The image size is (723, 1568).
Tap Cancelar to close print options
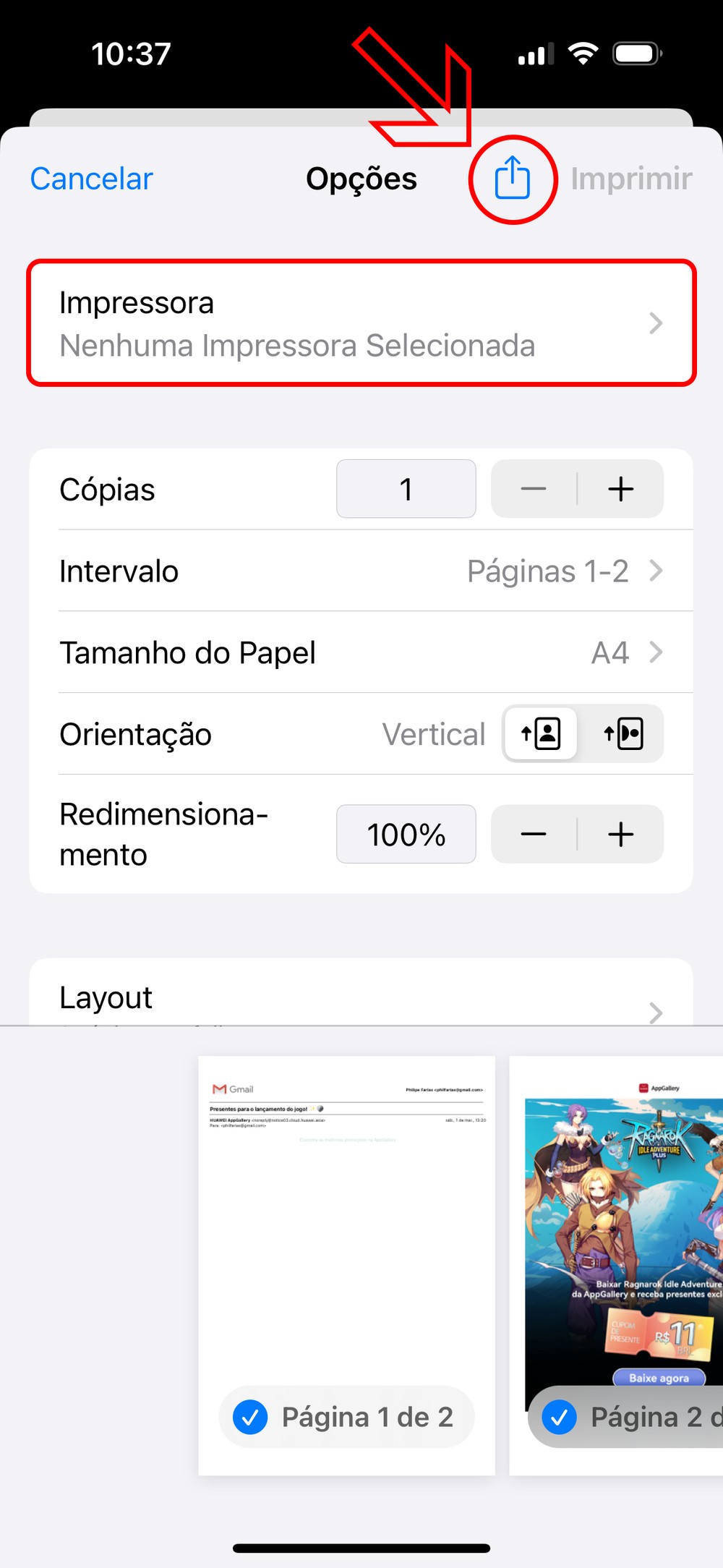click(x=92, y=179)
